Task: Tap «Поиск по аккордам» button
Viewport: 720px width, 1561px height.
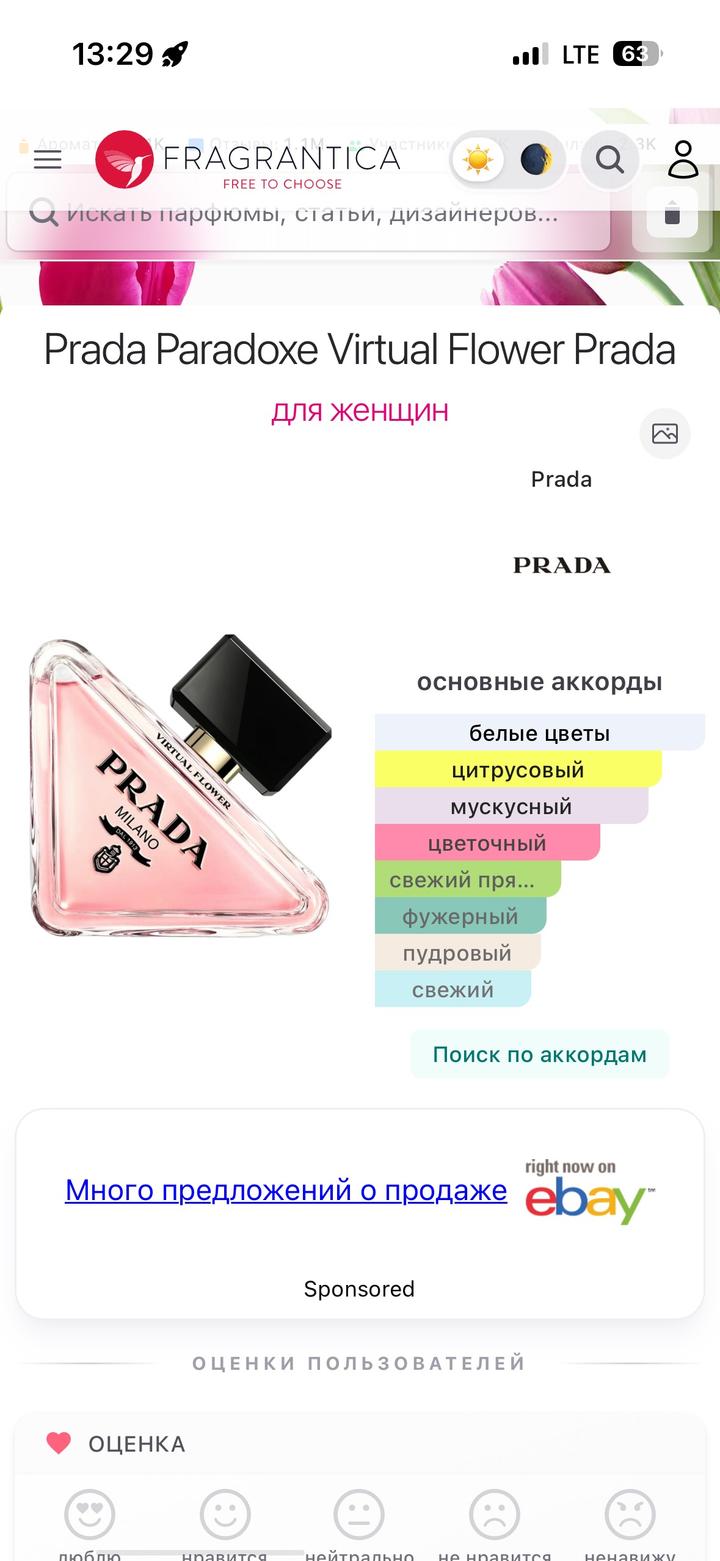Action: pos(539,1054)
